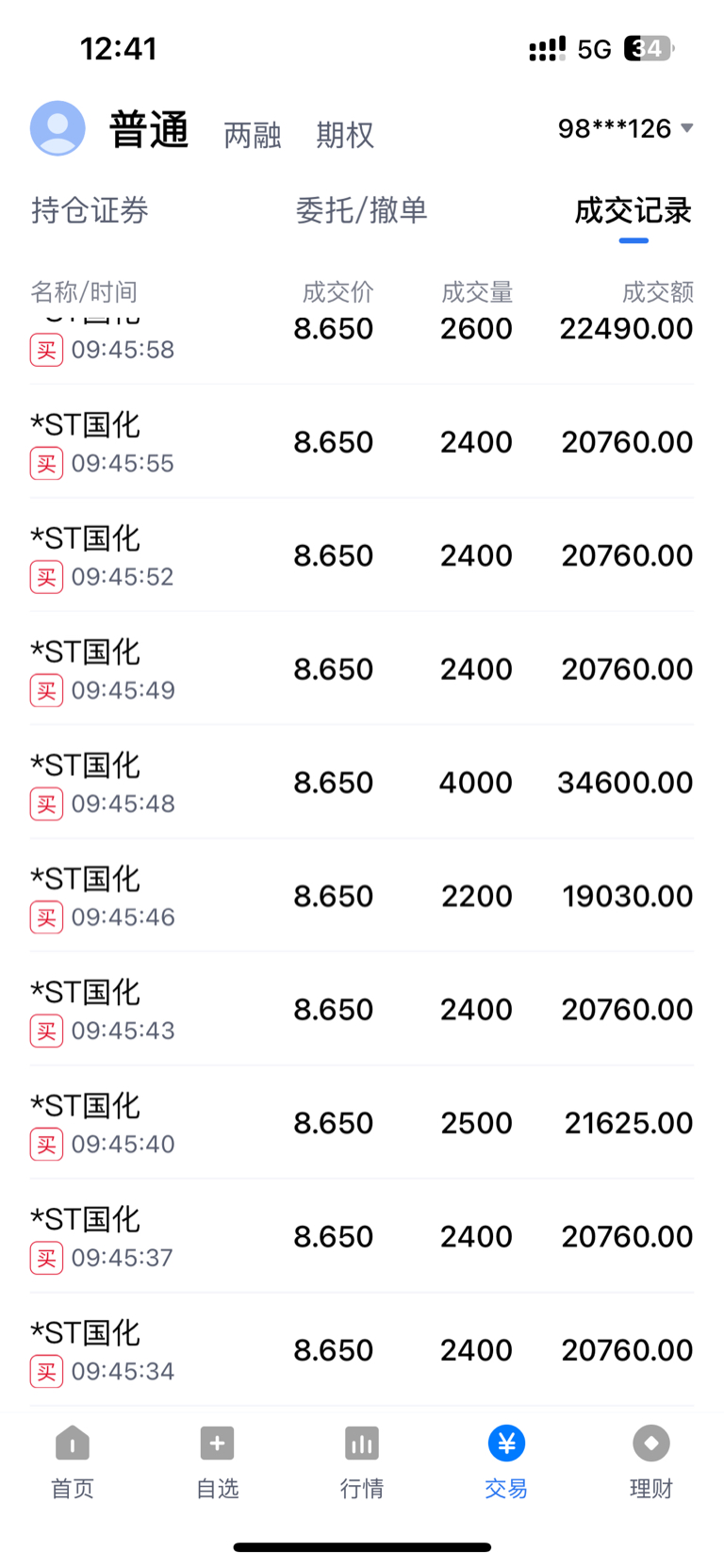
Task: Open the *ST国化 trade at 09:45:48
Action: (x=362, y=783)
